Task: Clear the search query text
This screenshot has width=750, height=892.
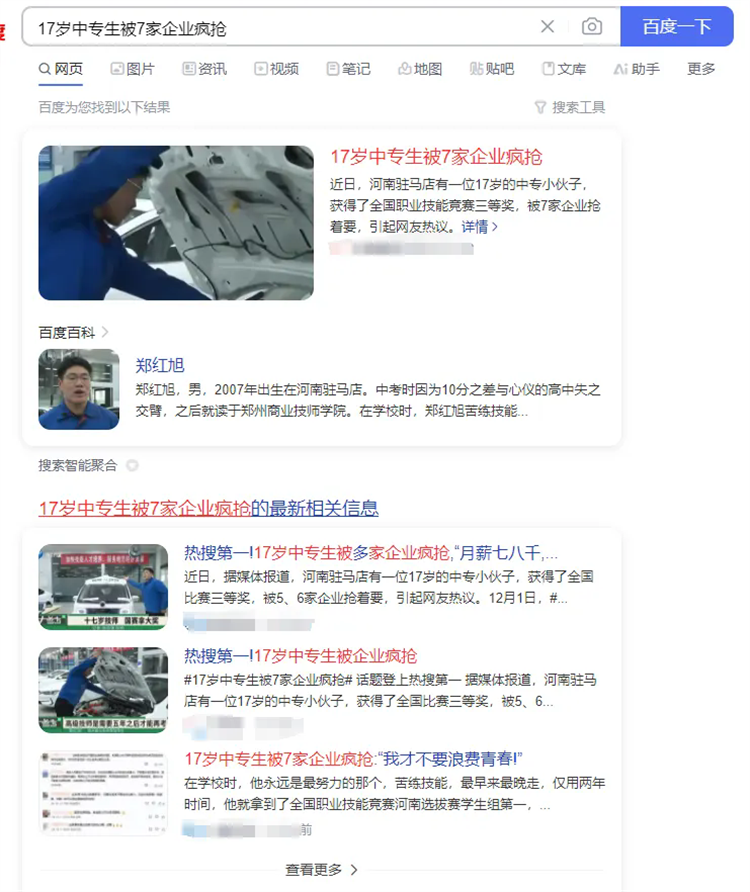Action: click(x=547, y=27)
